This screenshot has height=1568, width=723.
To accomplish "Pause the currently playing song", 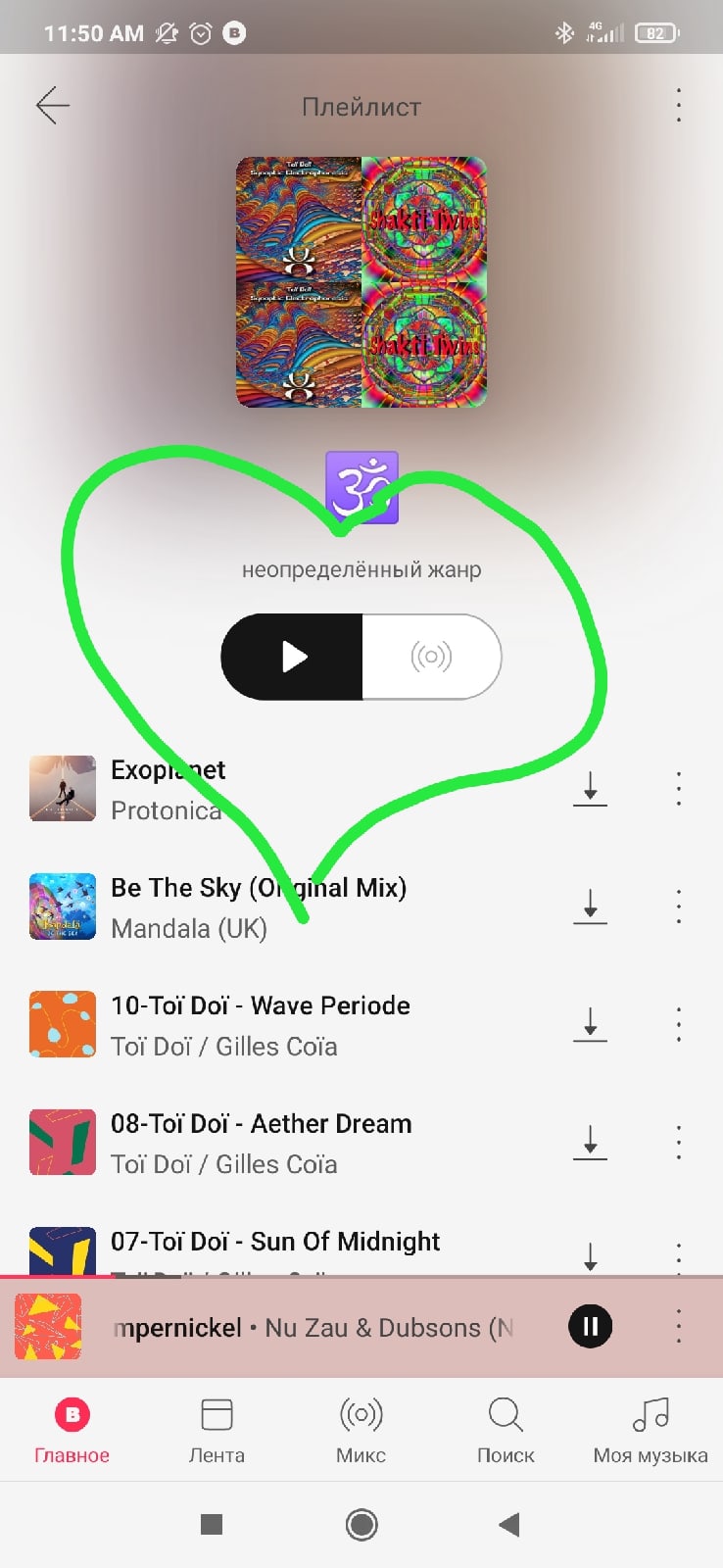I will [x=590, y=1327].
